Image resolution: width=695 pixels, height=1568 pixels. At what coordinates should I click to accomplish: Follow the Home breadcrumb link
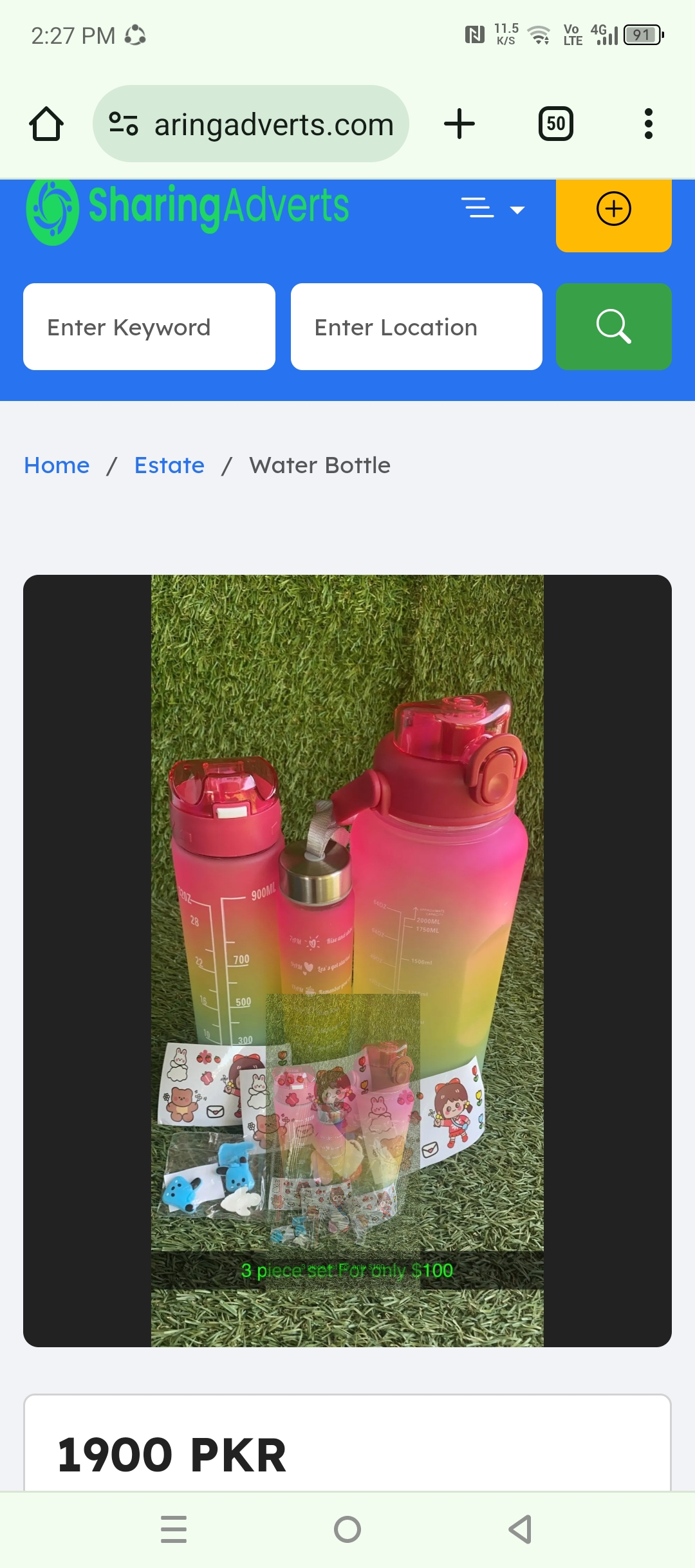(57, 465)
